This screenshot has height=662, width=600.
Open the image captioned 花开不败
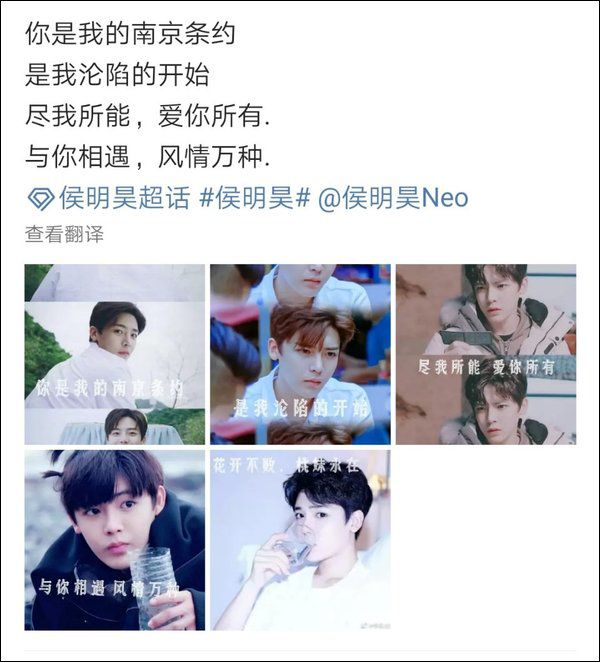(x=300, y=540)
